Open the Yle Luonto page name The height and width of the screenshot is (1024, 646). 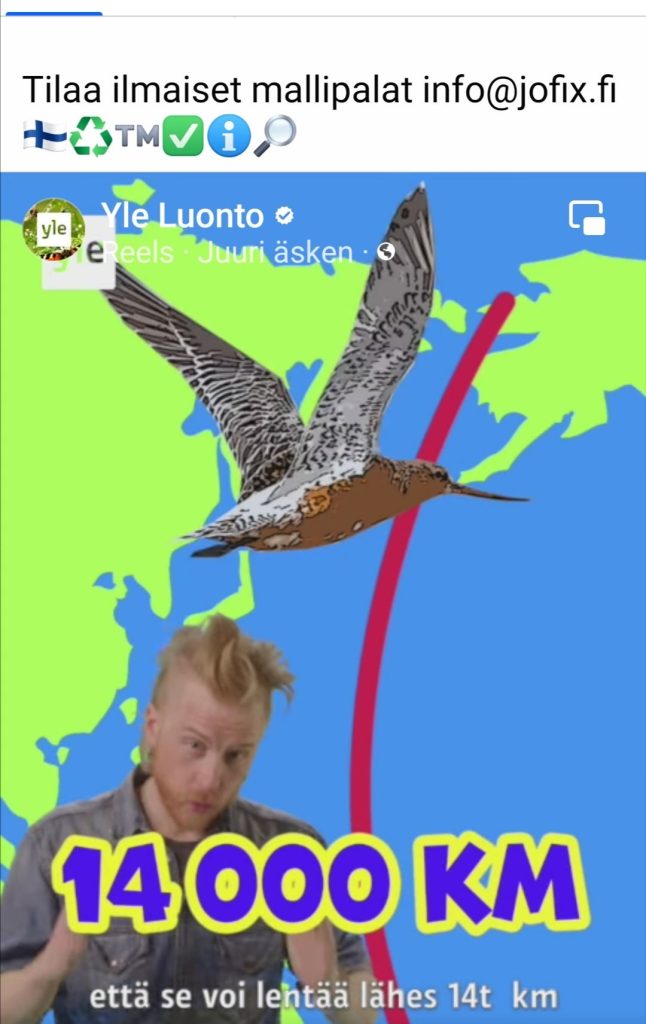182,215
